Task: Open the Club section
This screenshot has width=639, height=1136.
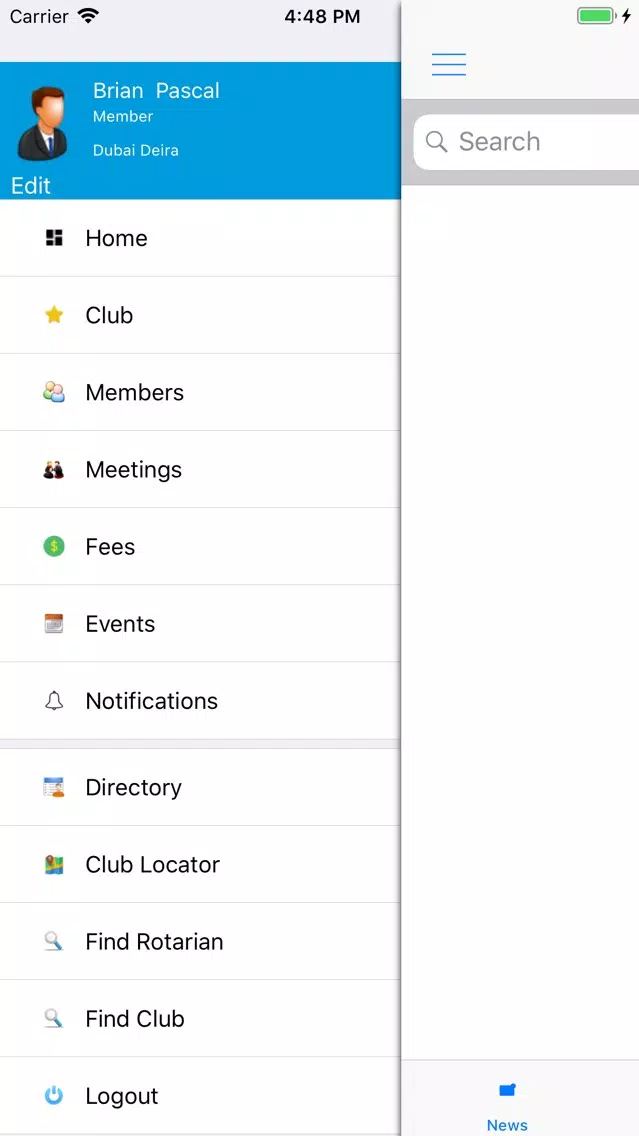Action: (x=200, y=315)
